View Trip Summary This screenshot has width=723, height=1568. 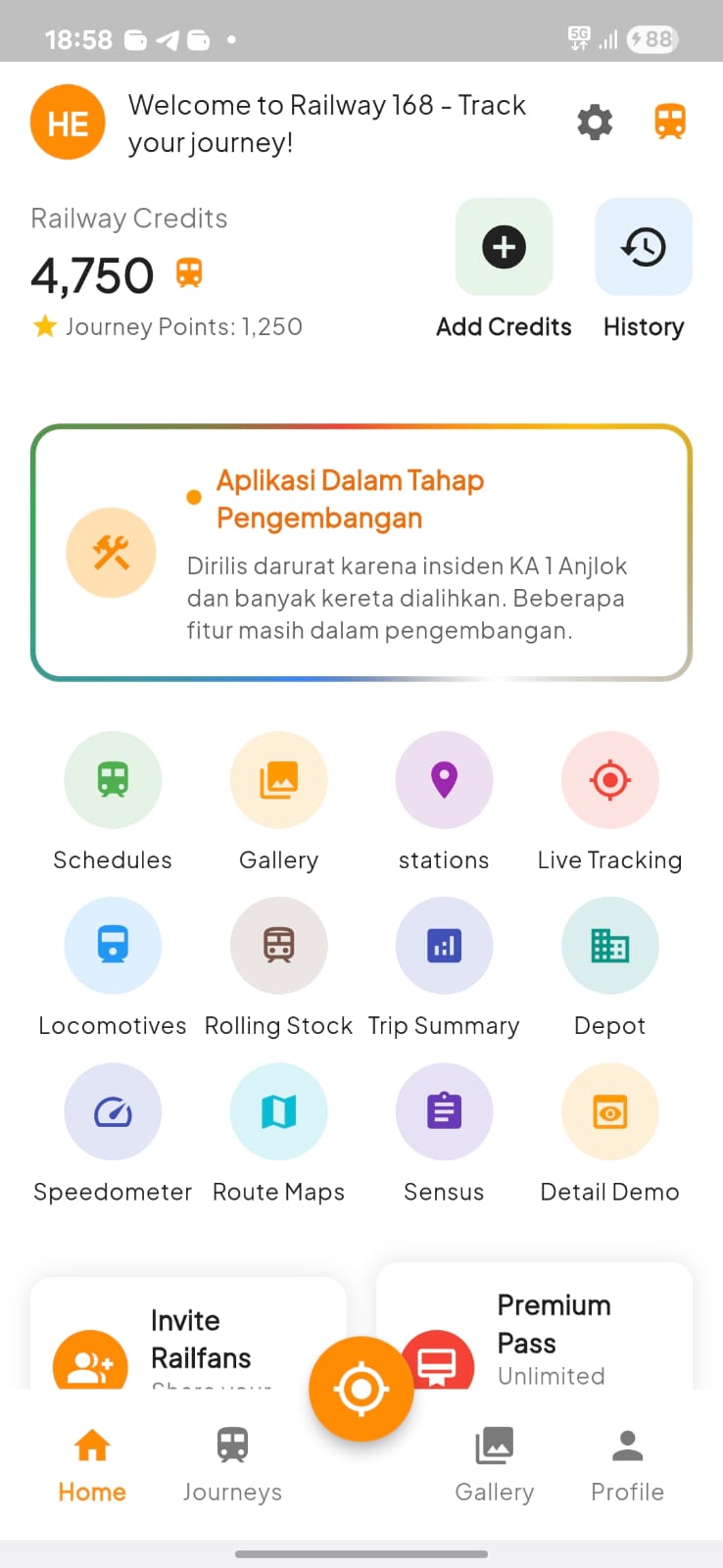pyautogui.click(x=444, y=946)
